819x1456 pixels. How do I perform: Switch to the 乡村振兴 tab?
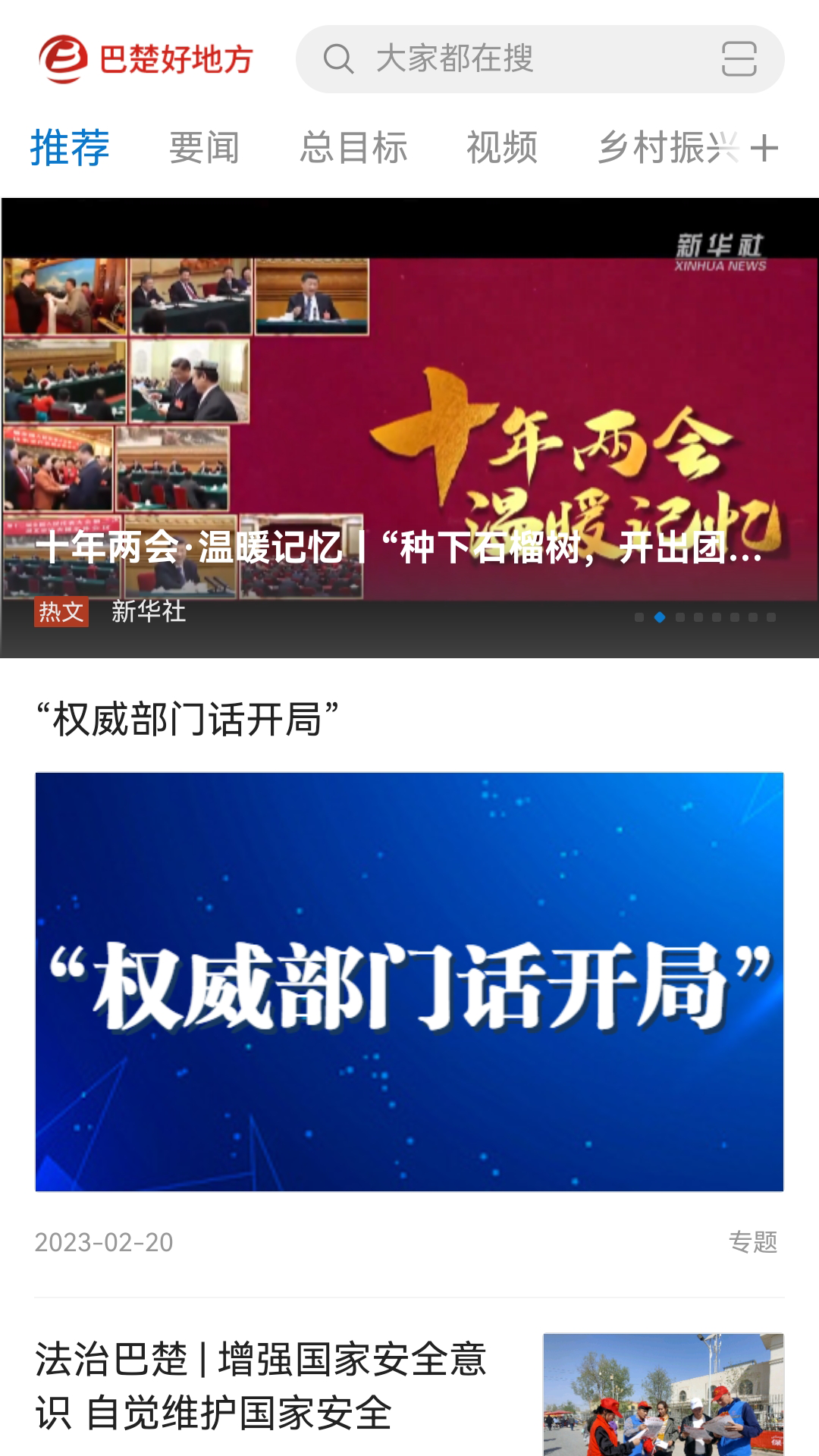click(x=666, y=147)
